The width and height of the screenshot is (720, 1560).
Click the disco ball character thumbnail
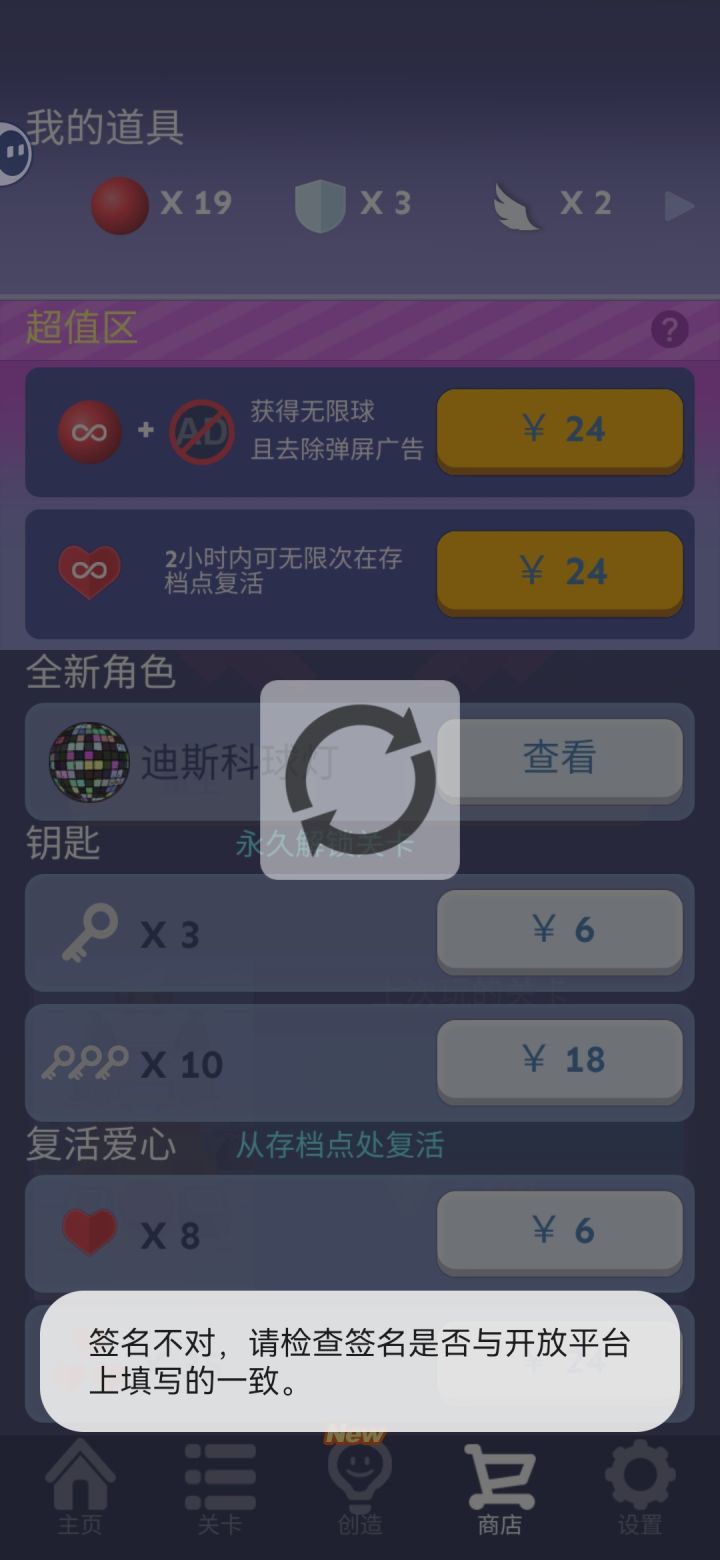tap(88, 761)
